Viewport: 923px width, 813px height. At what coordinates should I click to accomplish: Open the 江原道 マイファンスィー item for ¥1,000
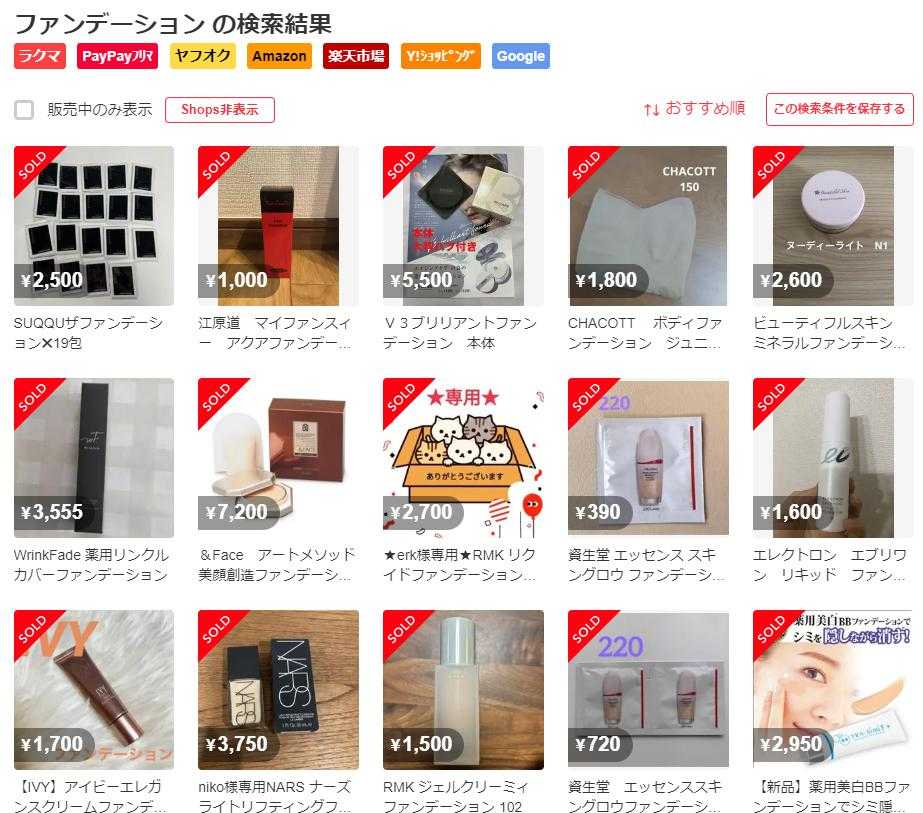coord(278,226)
